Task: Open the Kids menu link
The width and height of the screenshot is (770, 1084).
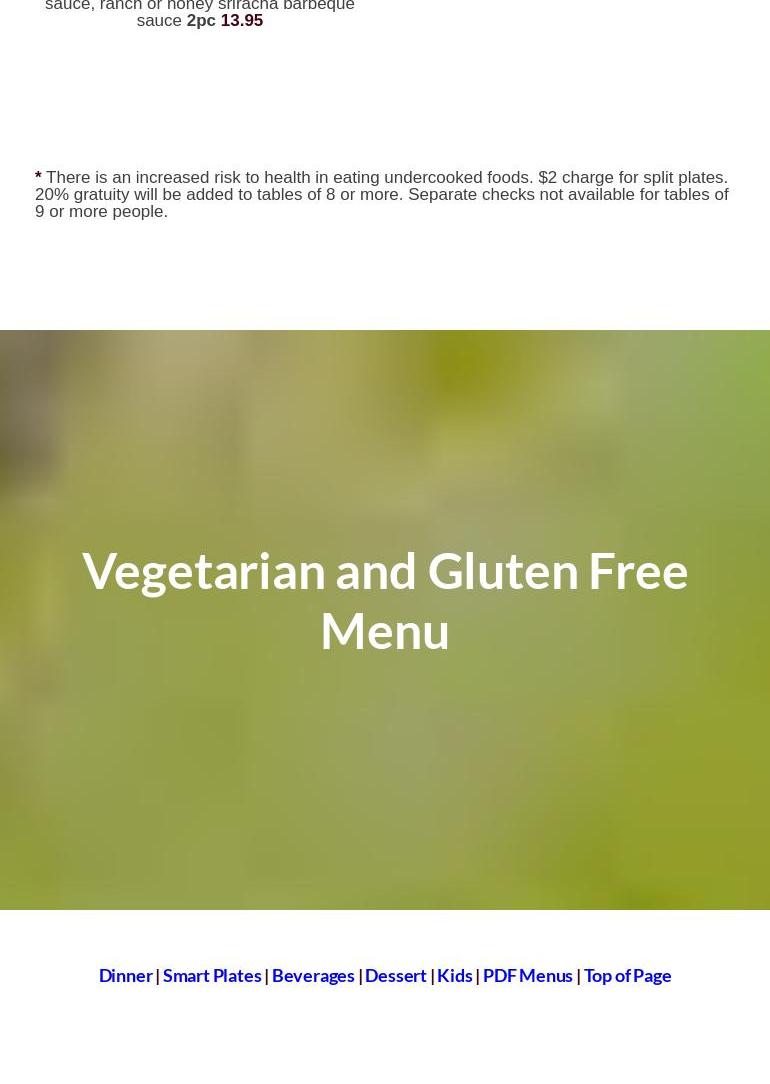Action: (454, 975)
